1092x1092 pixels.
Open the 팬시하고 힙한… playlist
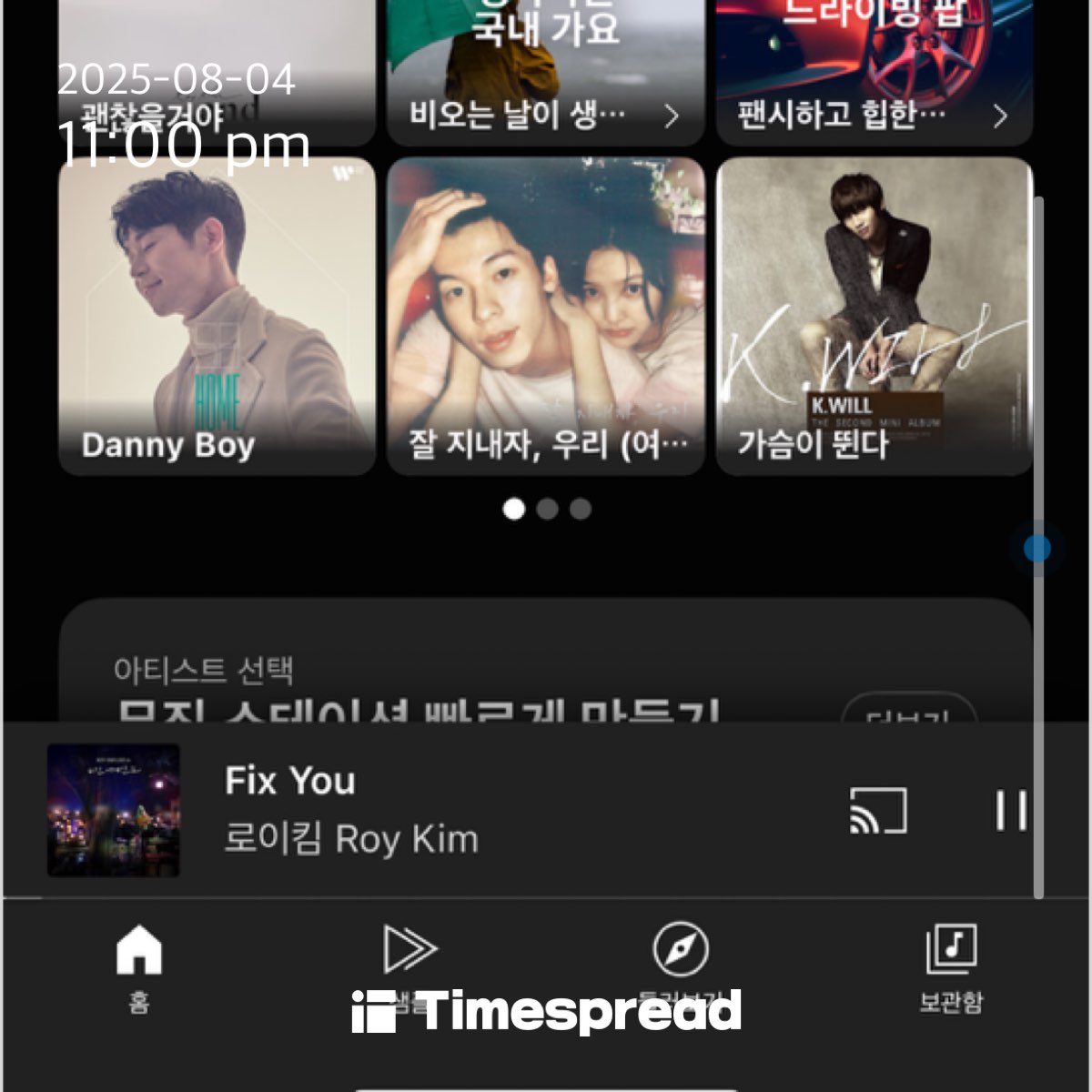point(874,73)
